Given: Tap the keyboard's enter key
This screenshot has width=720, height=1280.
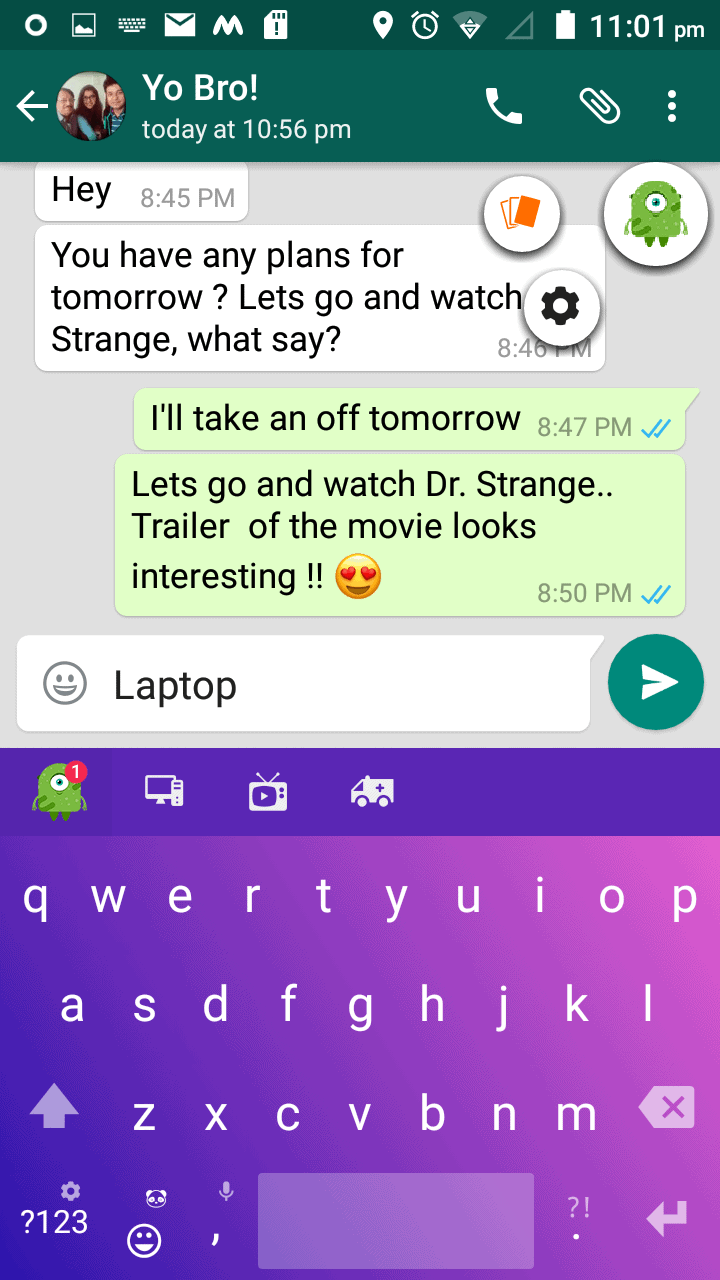Looking at the screenshot, I should (667, 1218).
